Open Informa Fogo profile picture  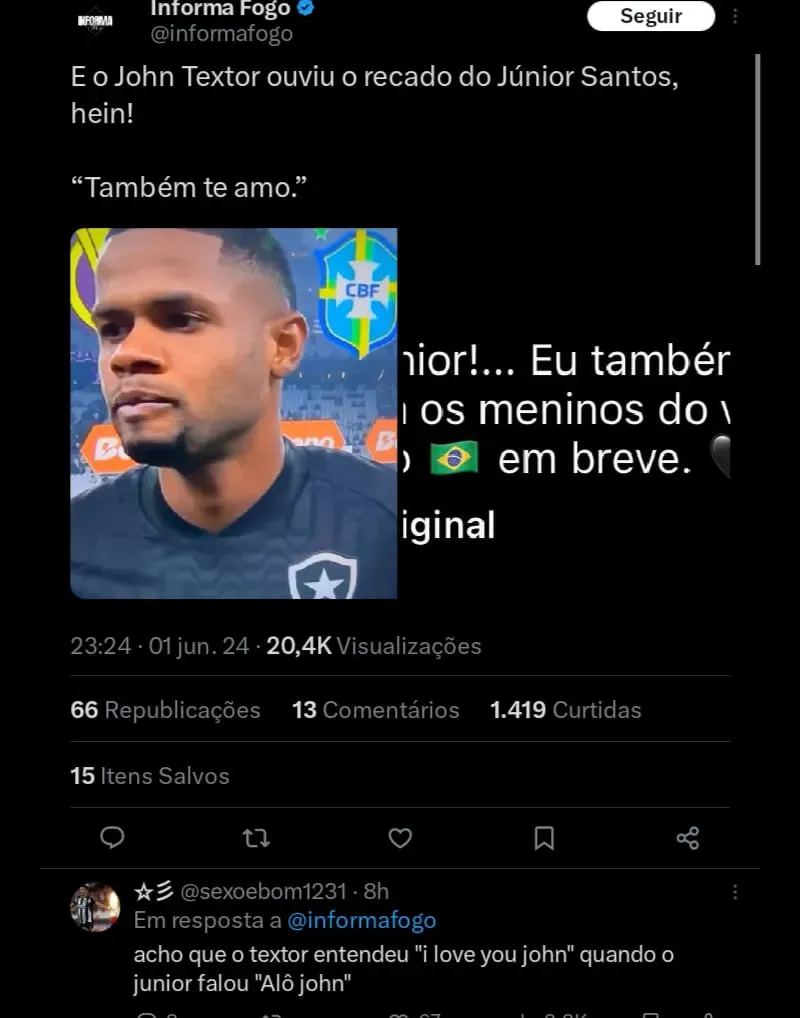tap(95, 21)
